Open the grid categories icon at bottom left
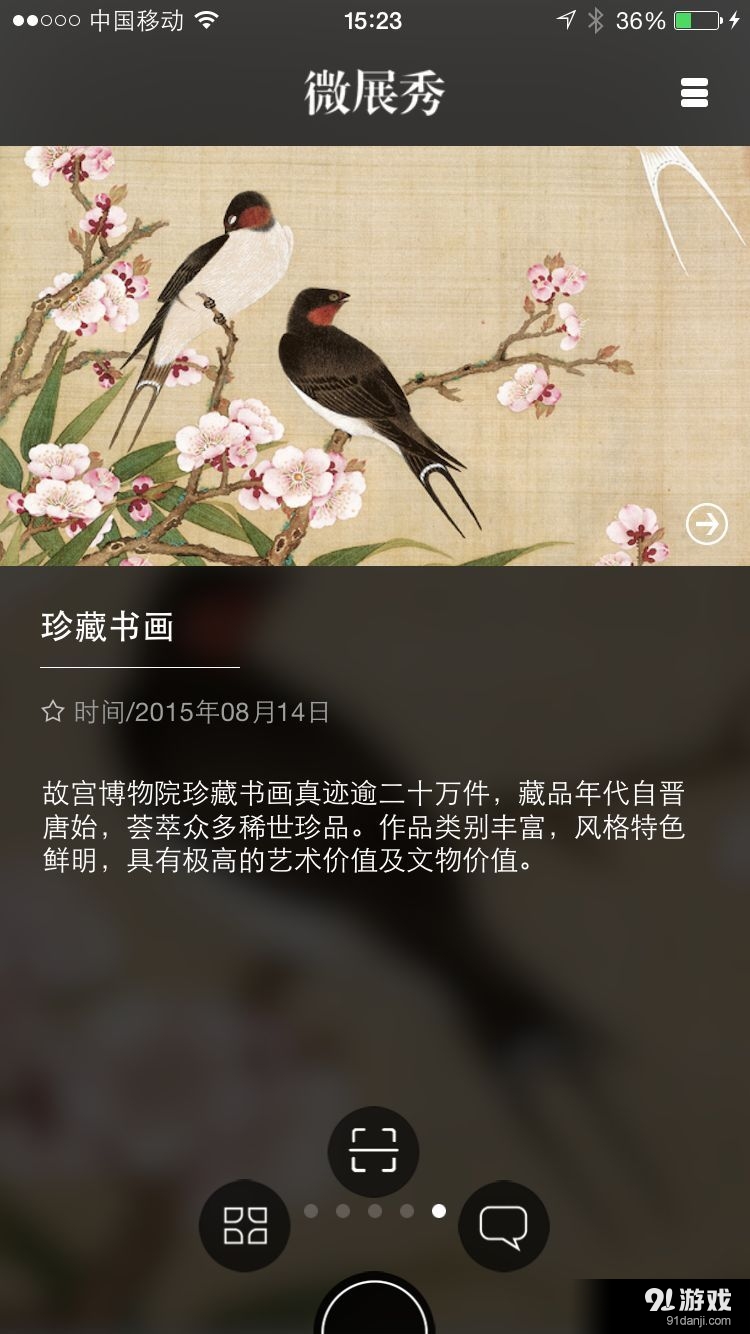The image size is (750, 1334). 245,1224
